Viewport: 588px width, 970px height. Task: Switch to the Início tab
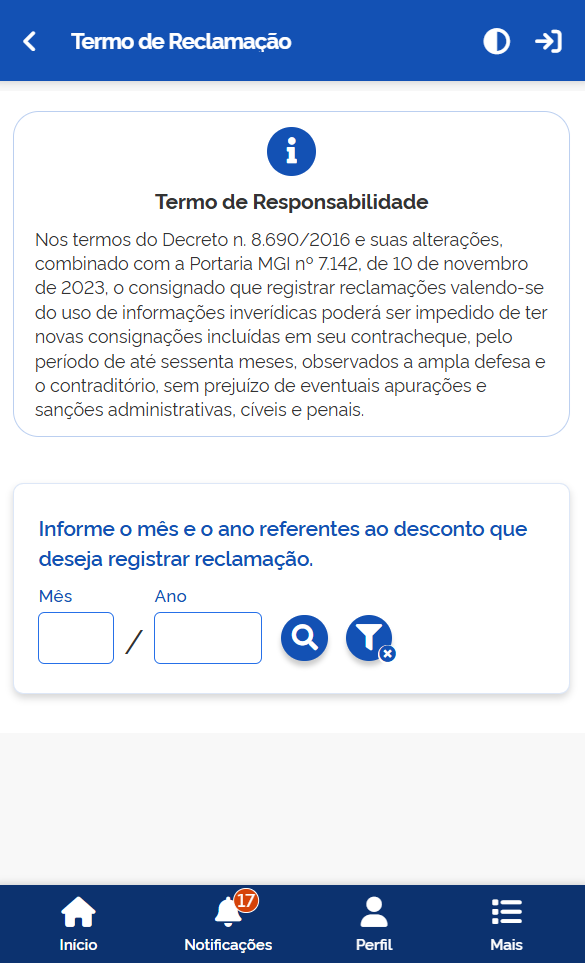tap(78, 925)
